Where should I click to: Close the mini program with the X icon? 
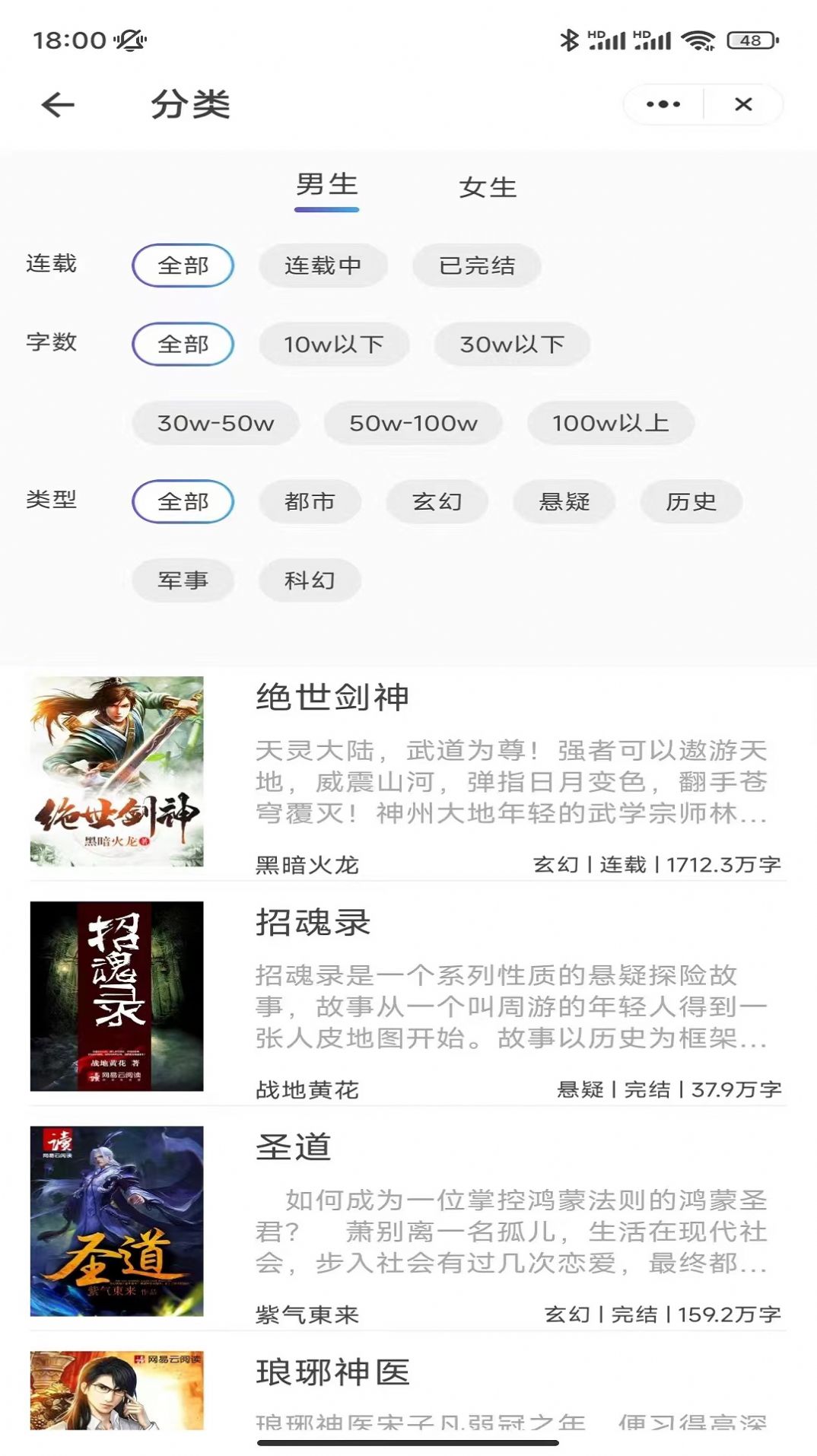pyautogui.click(x=743, y=104)
